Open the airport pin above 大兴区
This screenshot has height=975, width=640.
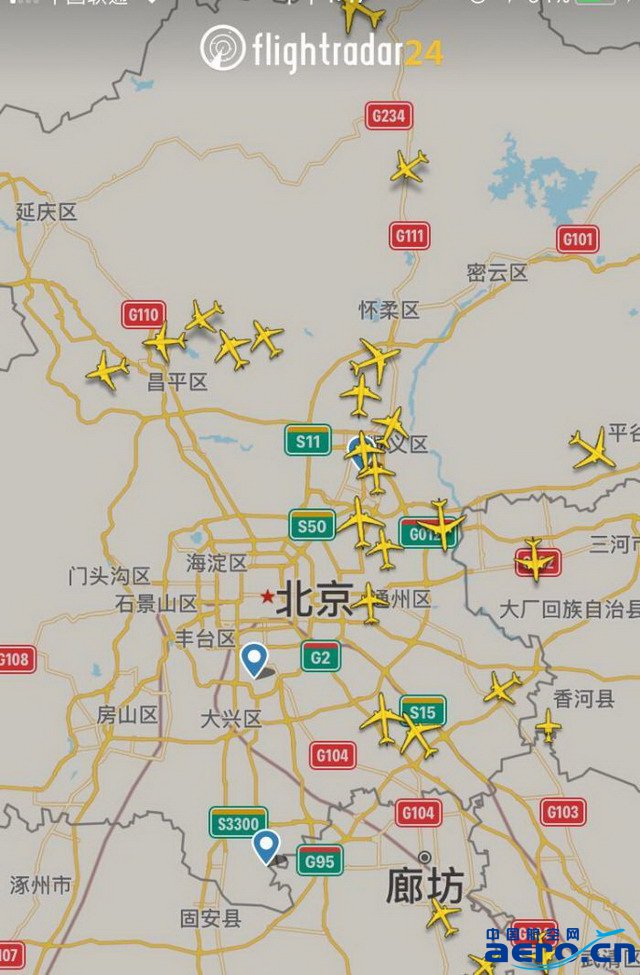pos(255,660)
